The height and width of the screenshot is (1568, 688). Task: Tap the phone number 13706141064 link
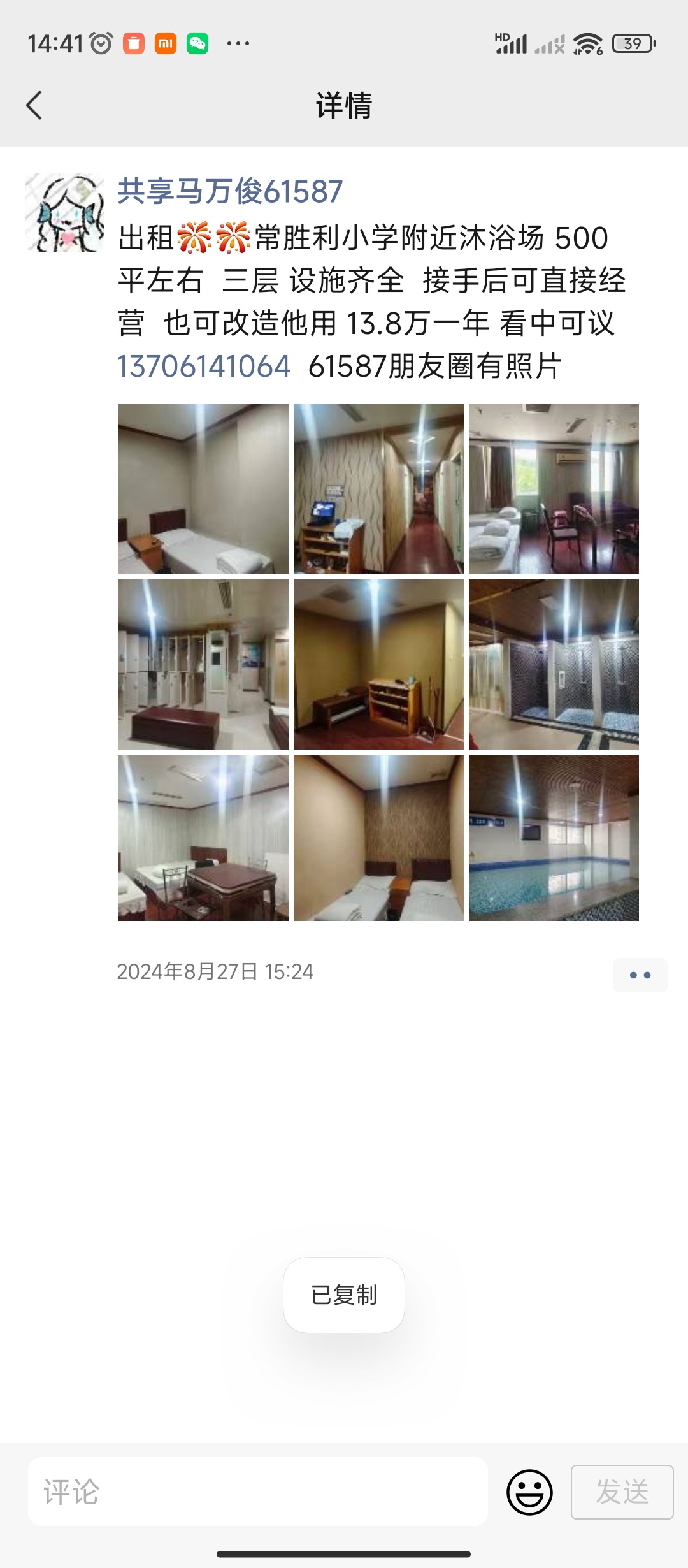click(204, 367)
